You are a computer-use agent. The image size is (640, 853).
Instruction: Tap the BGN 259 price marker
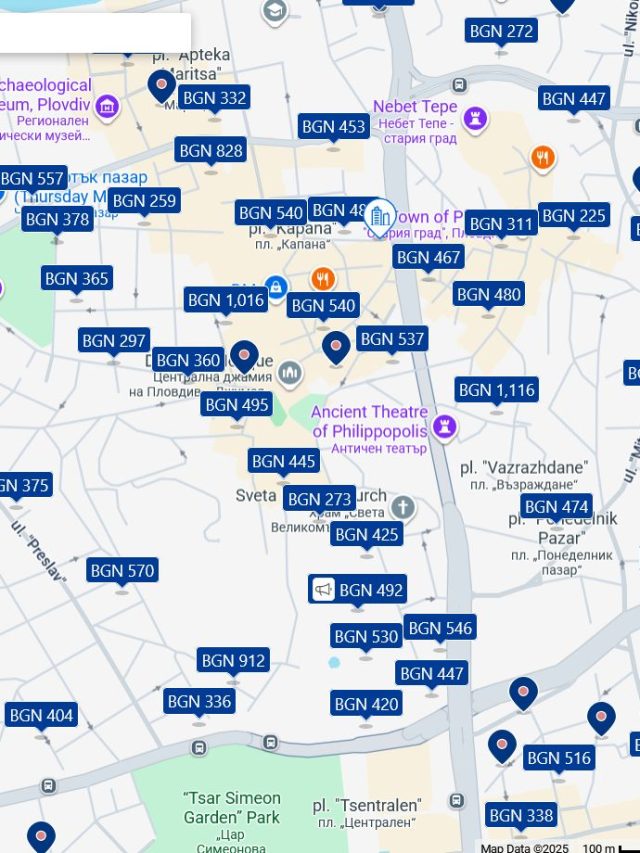pyautogui.click(x=144, y=200)
